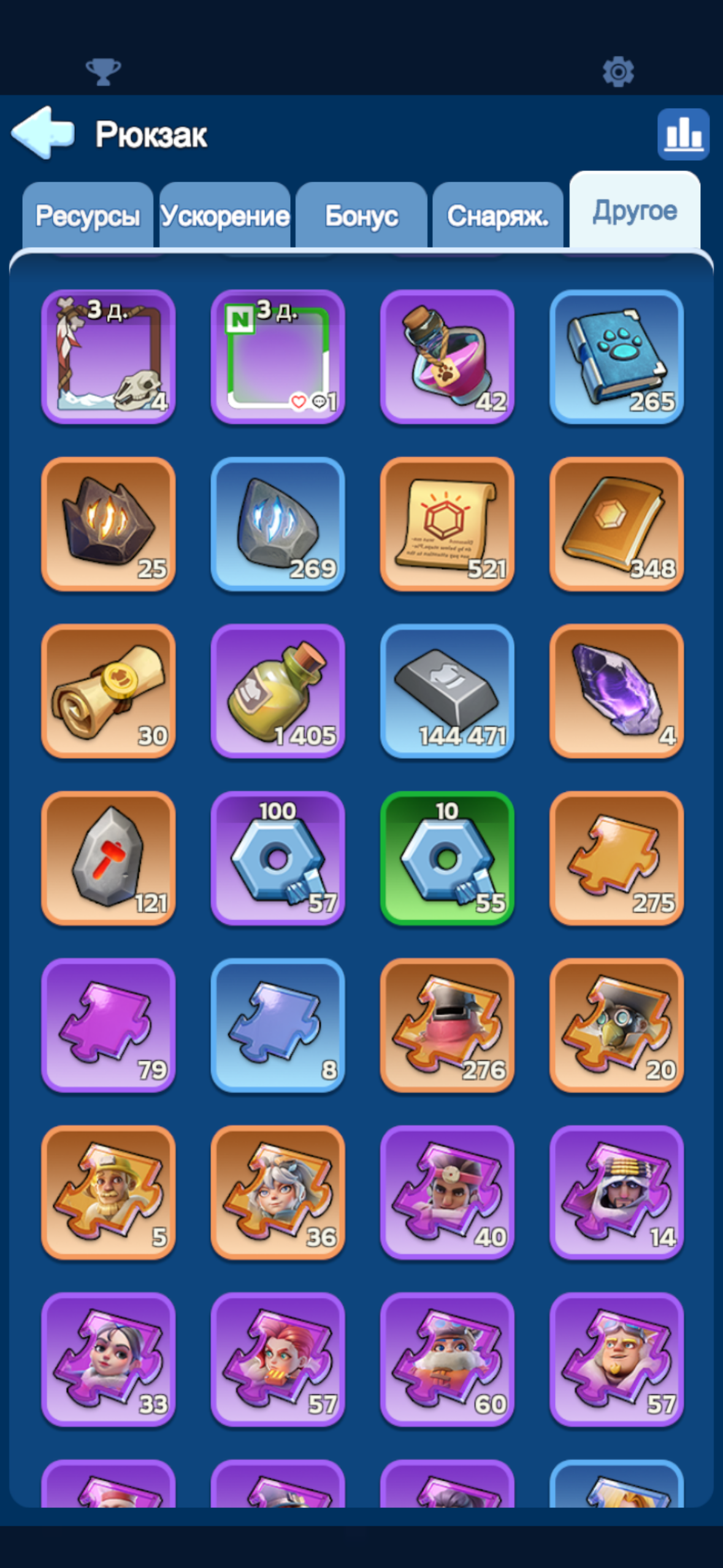The height and width of the screenshot is (1568, 723).
Task: Switch to the Ресурсы tab
Action: click(88, 216)
